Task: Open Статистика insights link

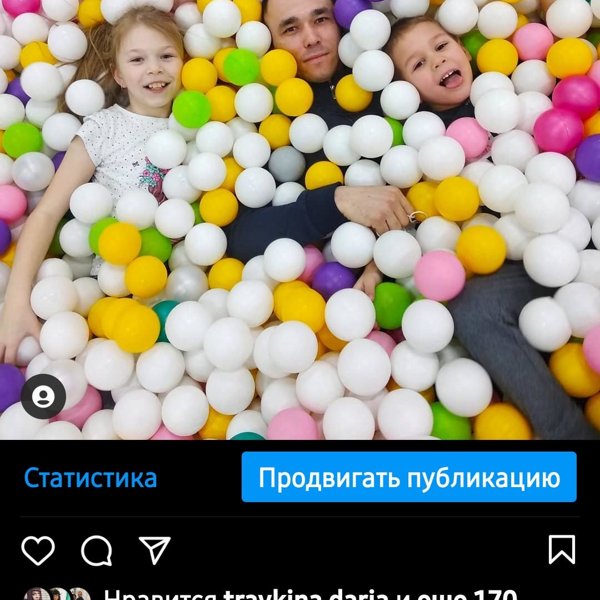Action: [90, 478]
